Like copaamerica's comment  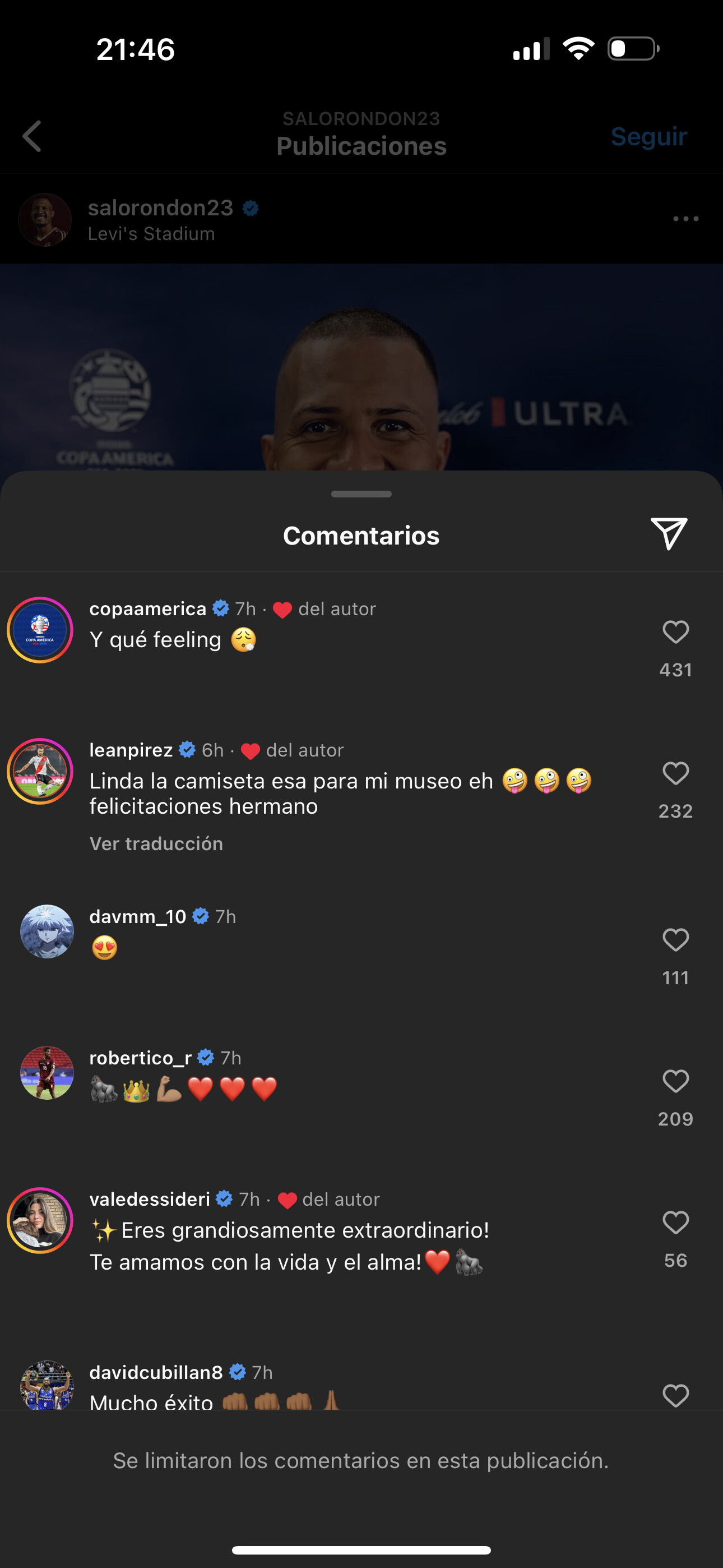[675, 632]
